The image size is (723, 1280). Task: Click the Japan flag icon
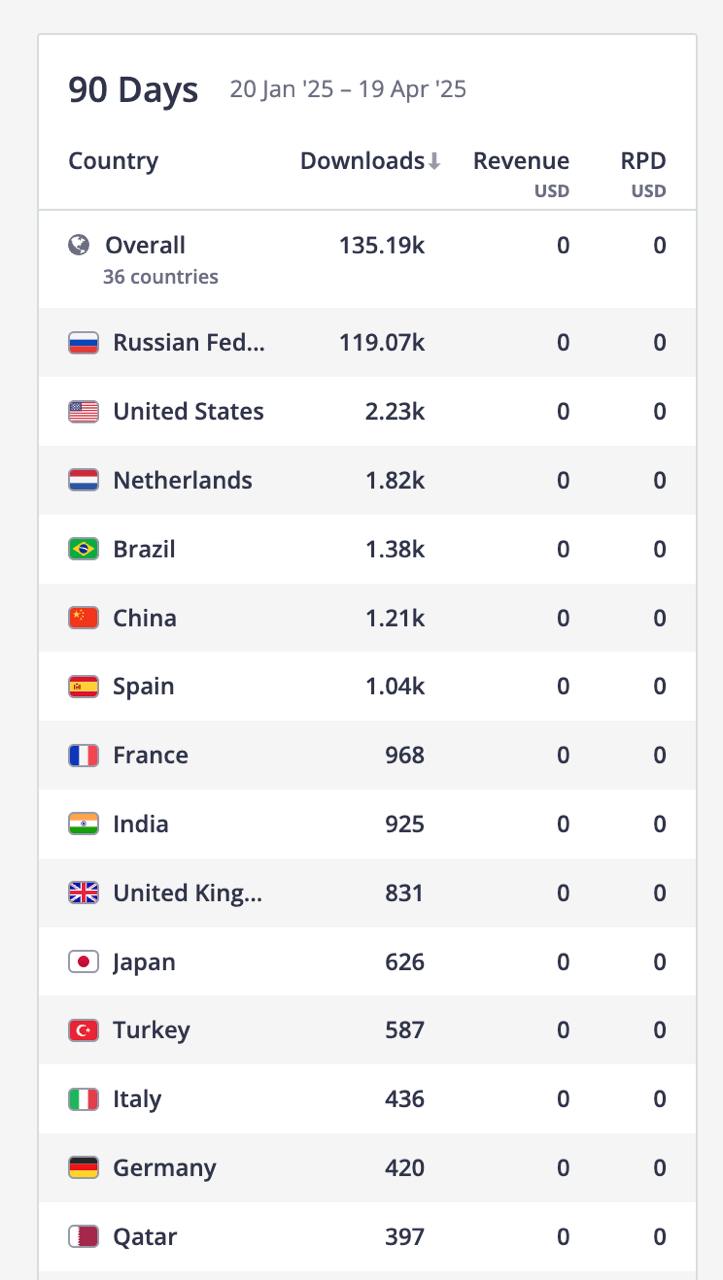pos(85,961)
